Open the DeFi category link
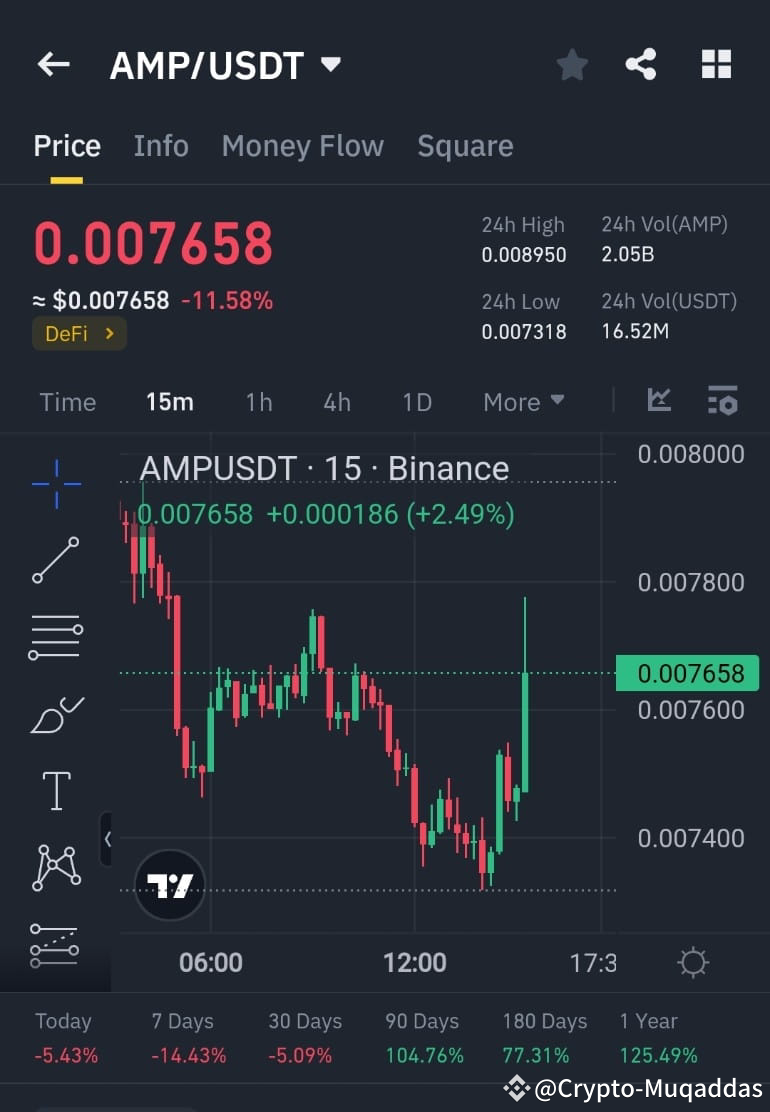Screen dimensions: 770x1112 tap(79, 333)
